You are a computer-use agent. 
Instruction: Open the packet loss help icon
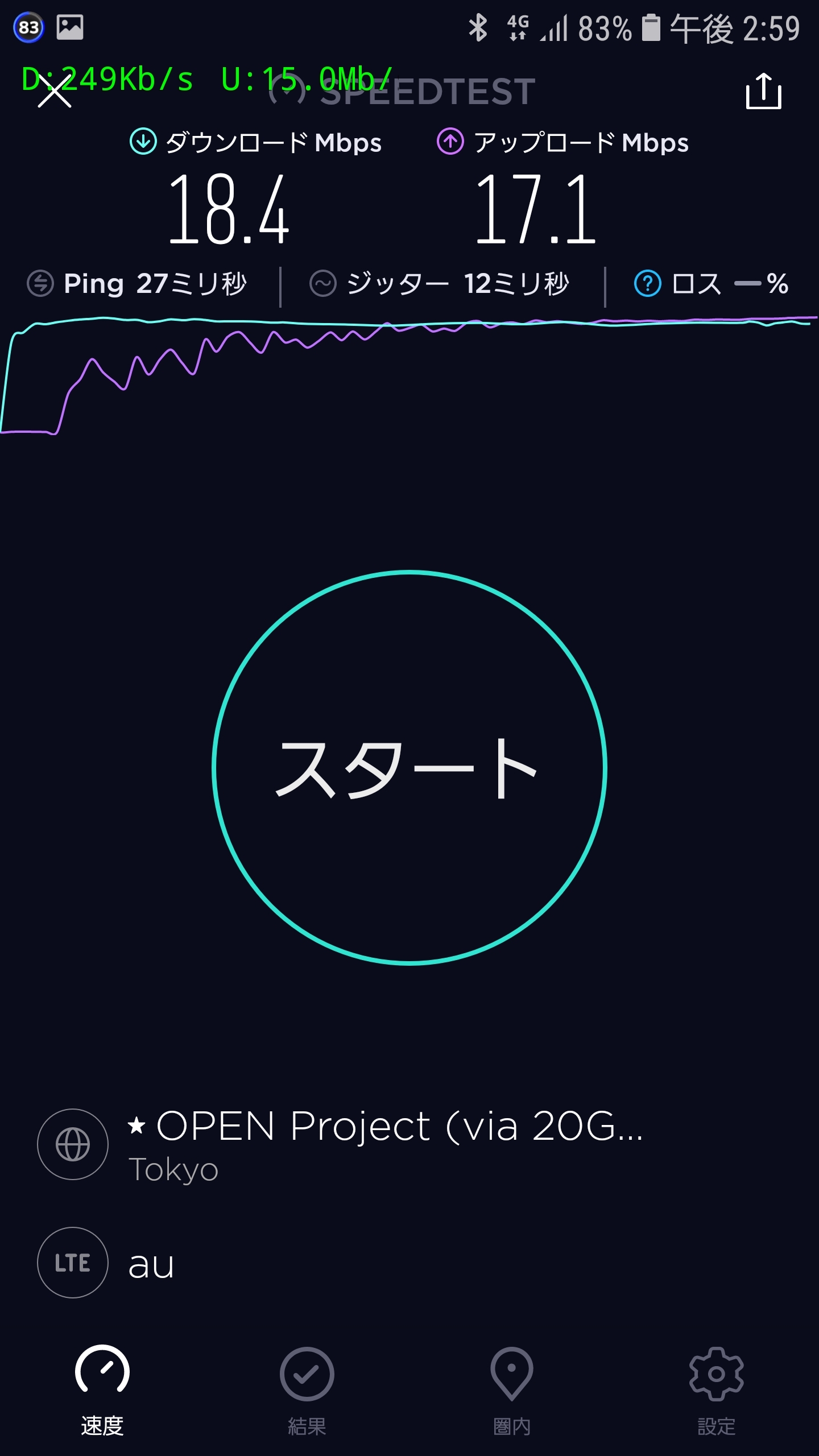pyautogui.click(x=647, y=283)
